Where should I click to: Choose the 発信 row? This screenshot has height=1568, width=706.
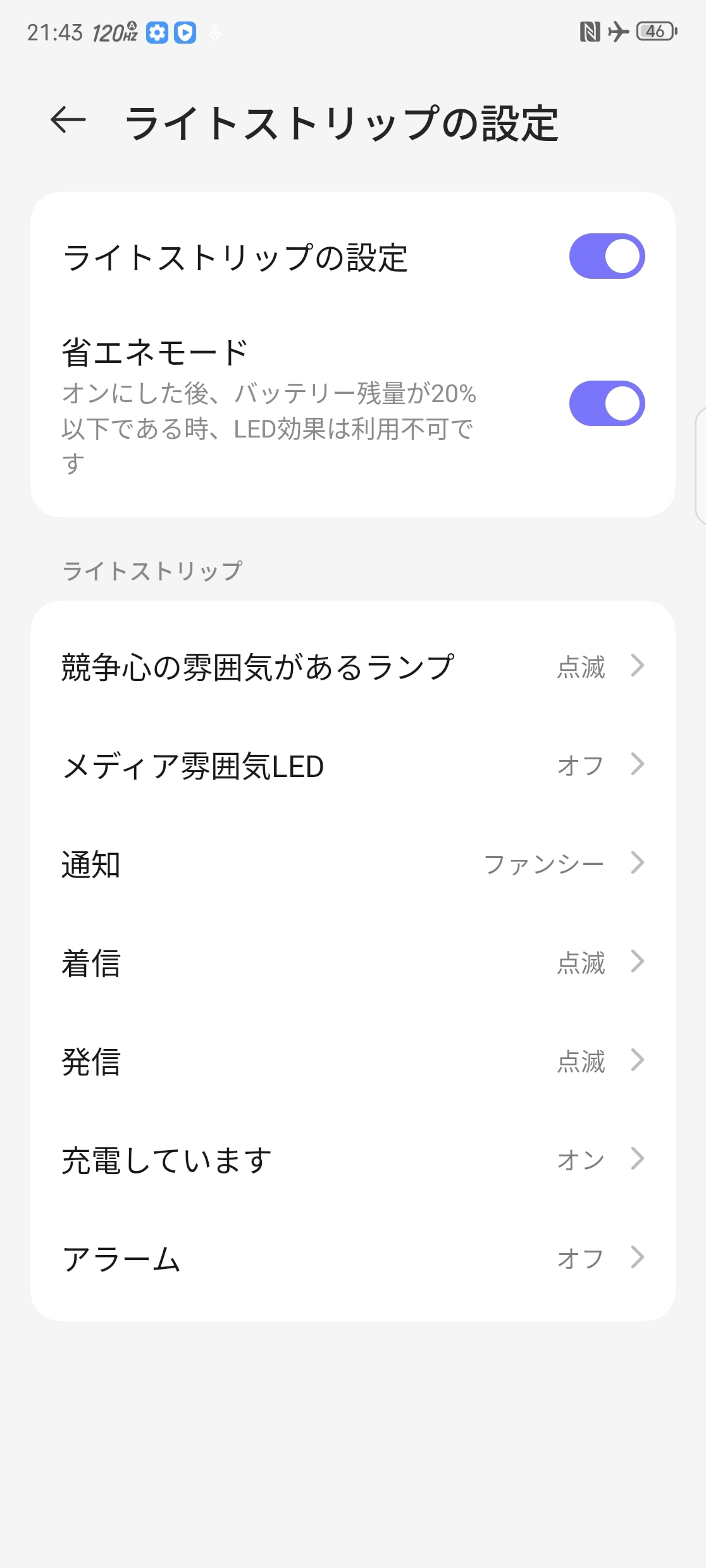tap(352, 1061)
